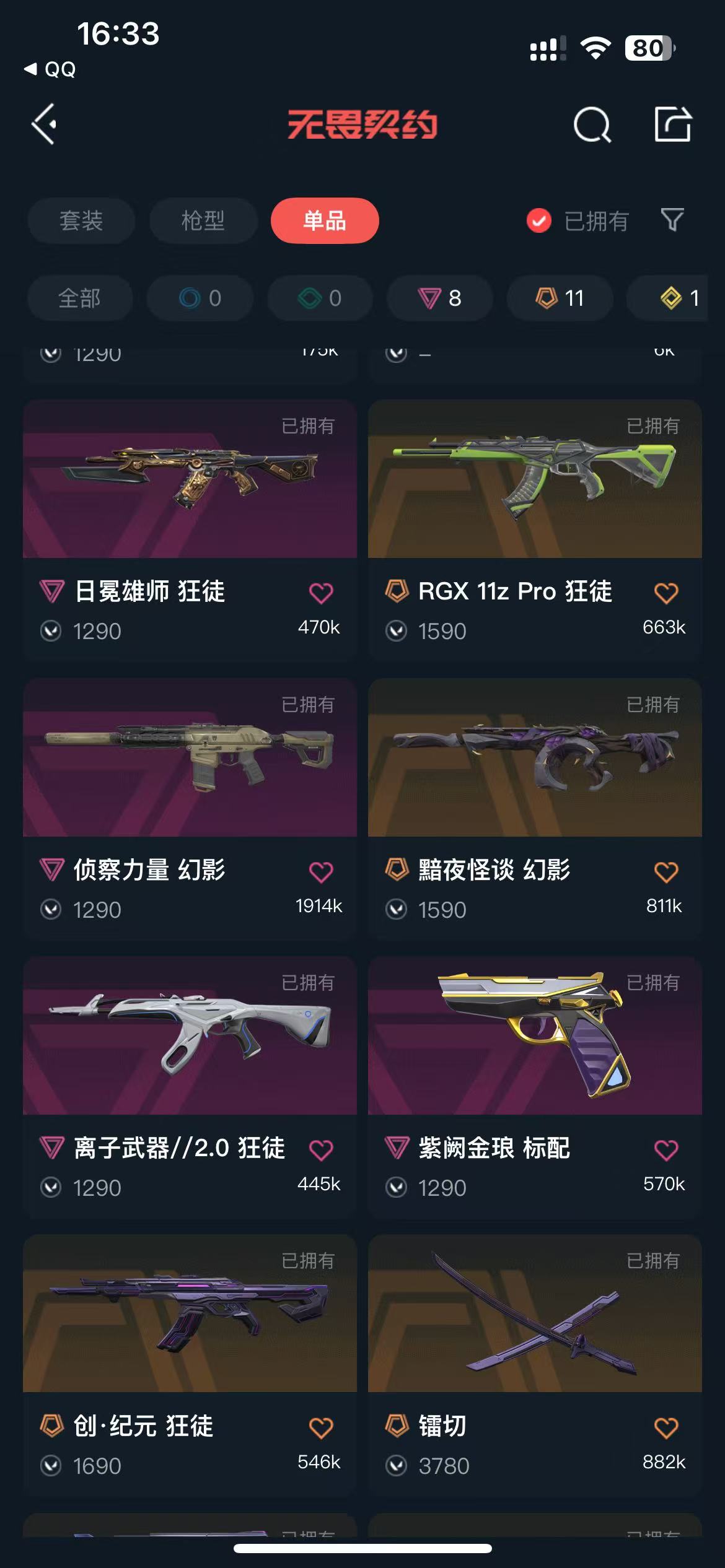
Task: Filter by the orange tier chip showing 11
Action: click(560, 298)
